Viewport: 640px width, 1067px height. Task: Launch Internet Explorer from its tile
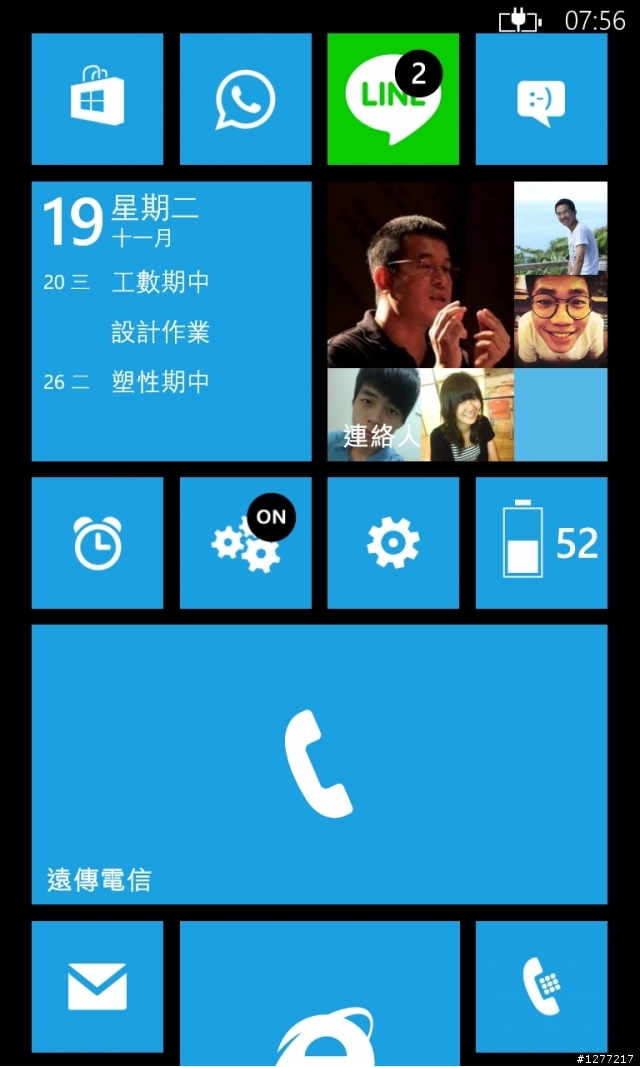[319, 993]
